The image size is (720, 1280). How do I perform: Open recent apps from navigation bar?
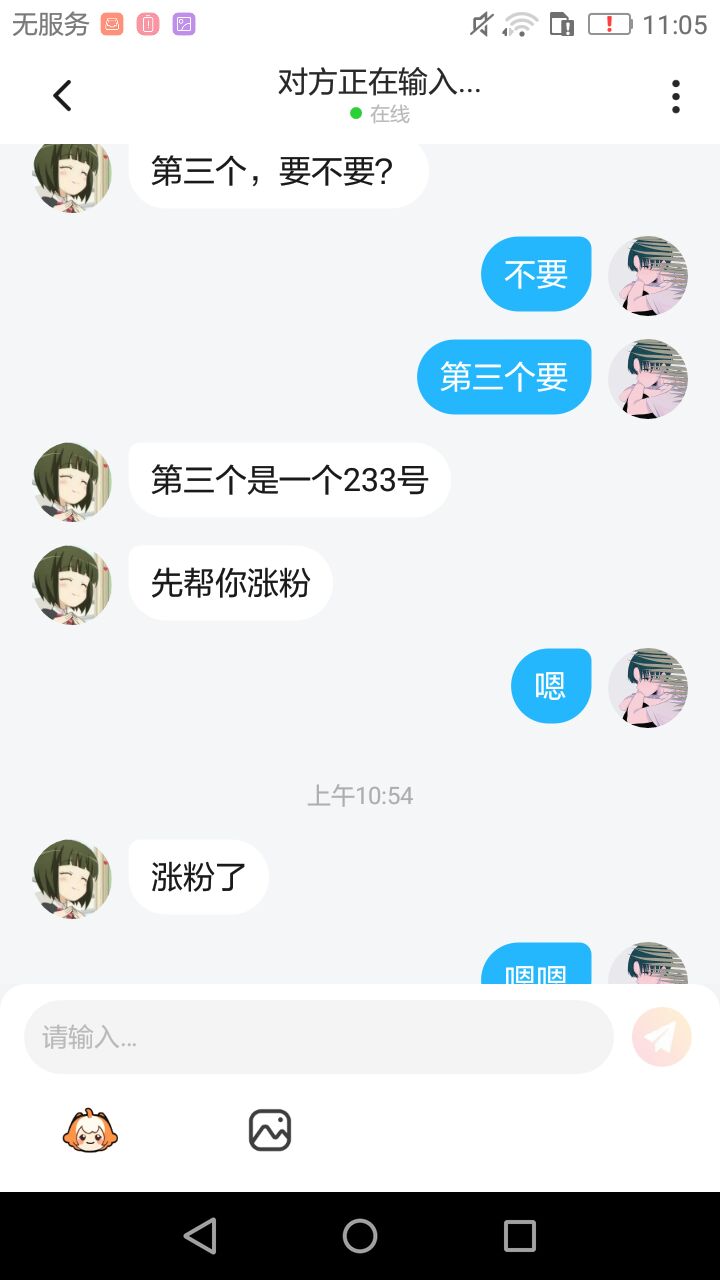[x=520, y=1236]
